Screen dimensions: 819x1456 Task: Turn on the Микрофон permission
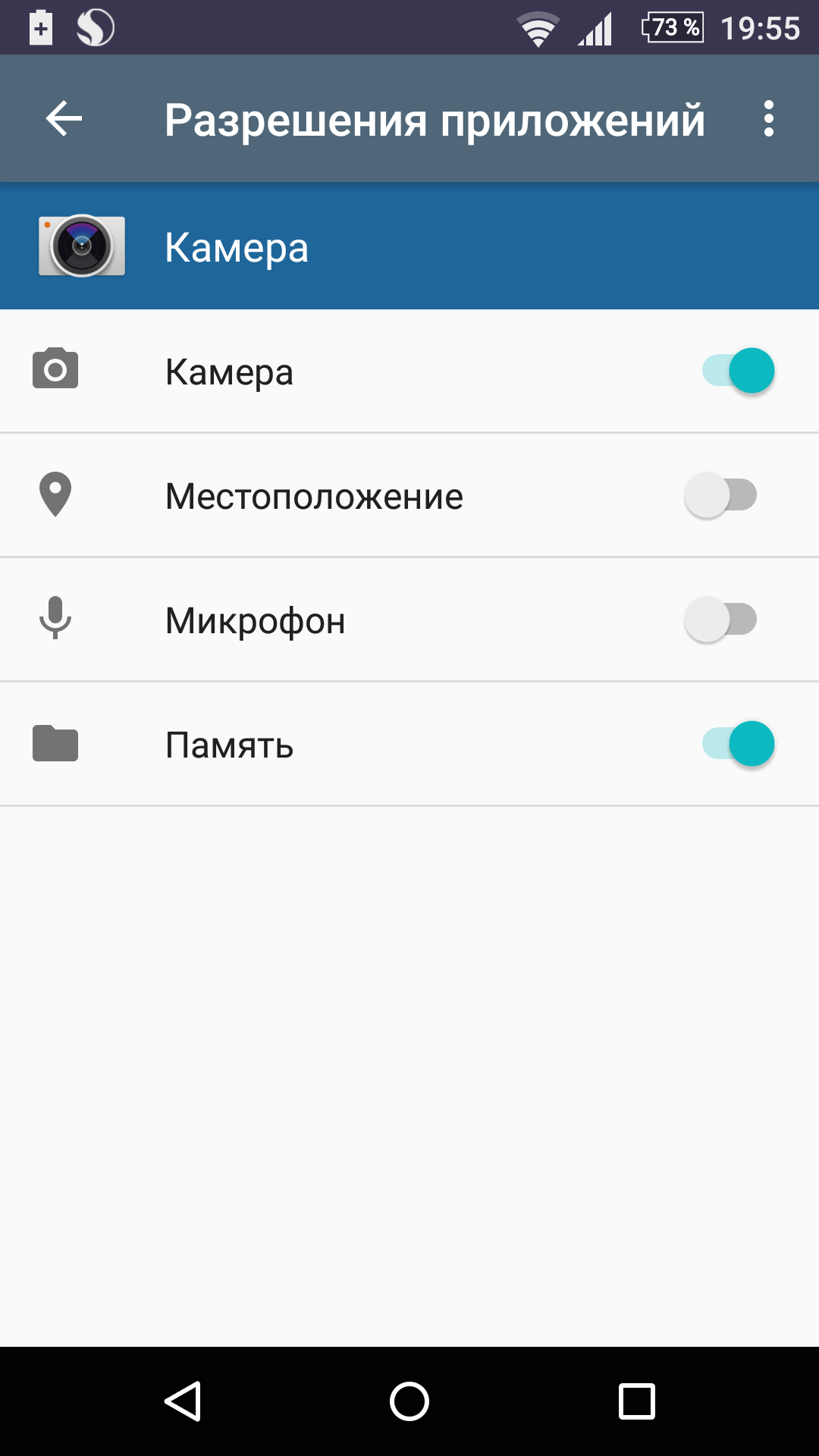coord(721,620)
